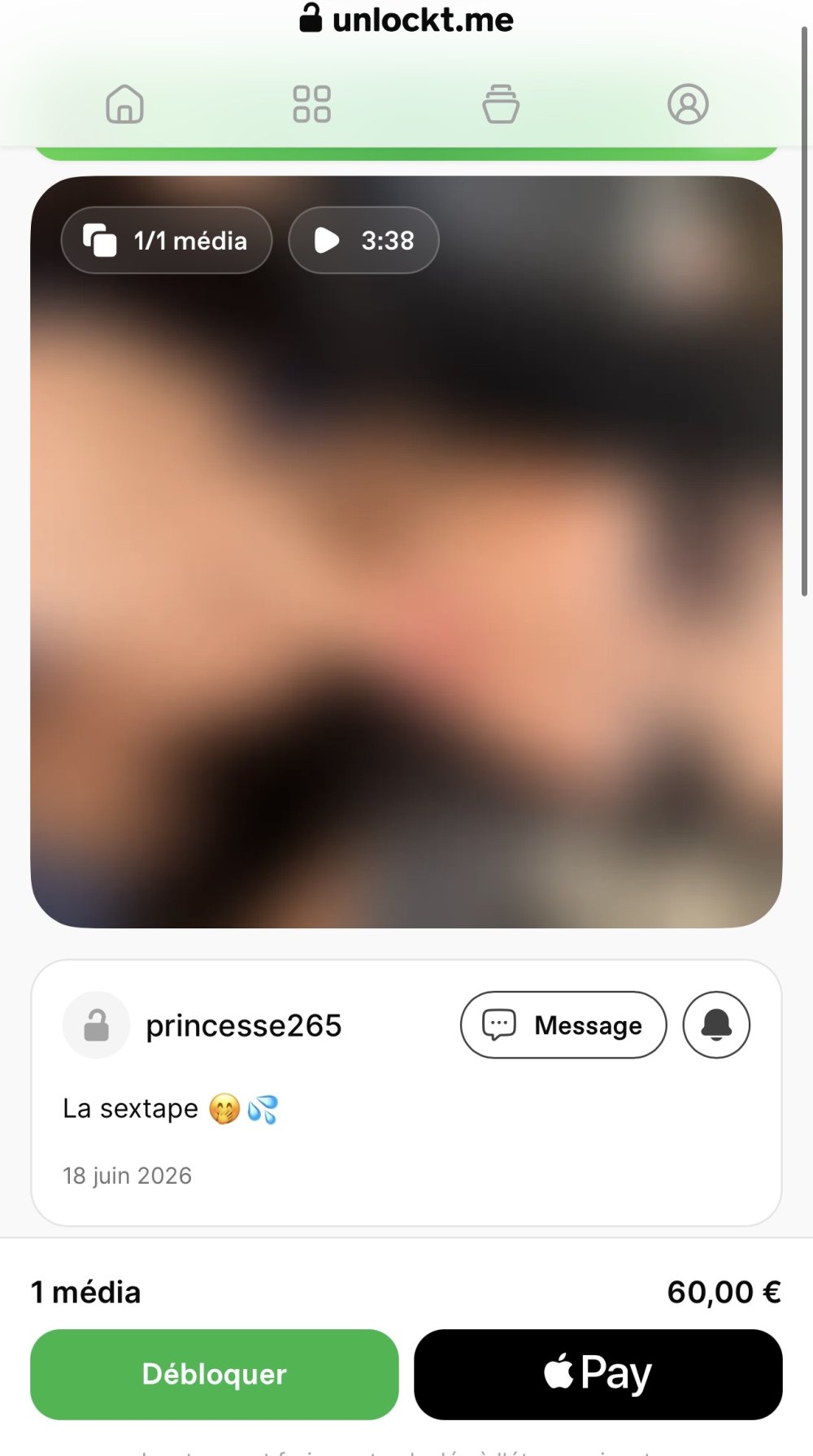Tap the green Débloquer button
813x1456 pixels.
point(215,1375)
